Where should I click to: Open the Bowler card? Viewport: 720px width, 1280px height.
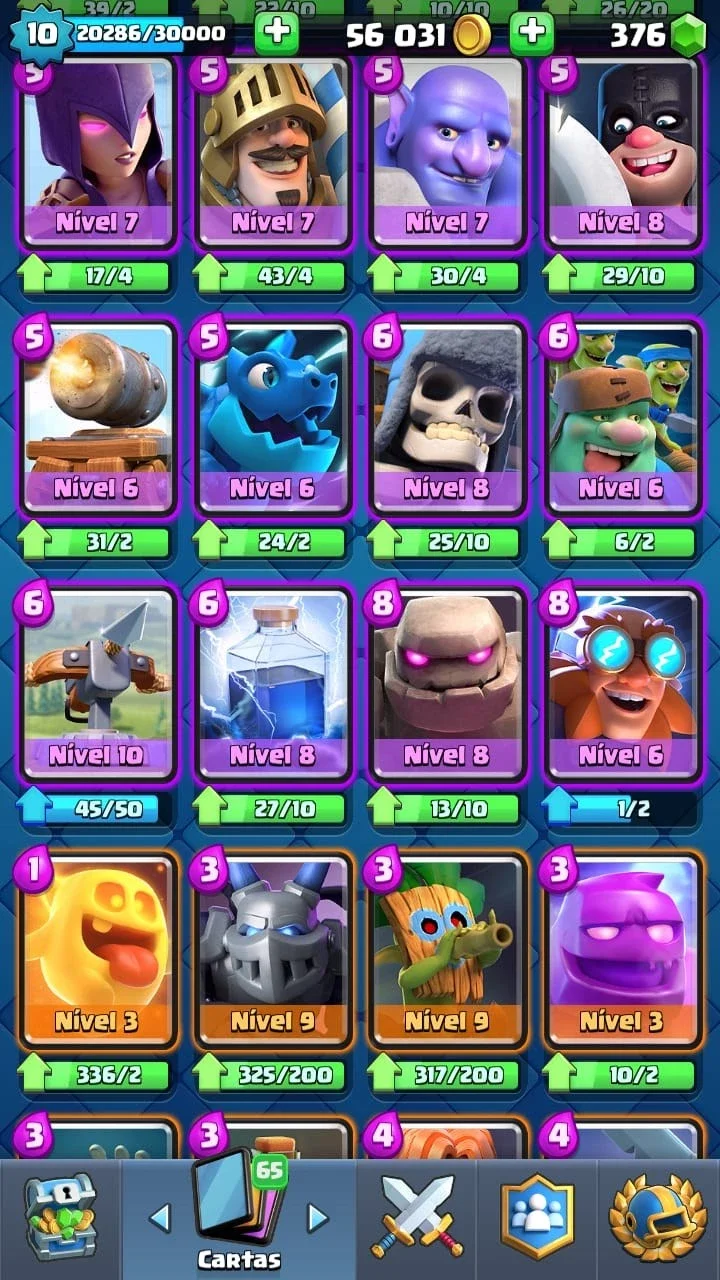pos(447,152)
